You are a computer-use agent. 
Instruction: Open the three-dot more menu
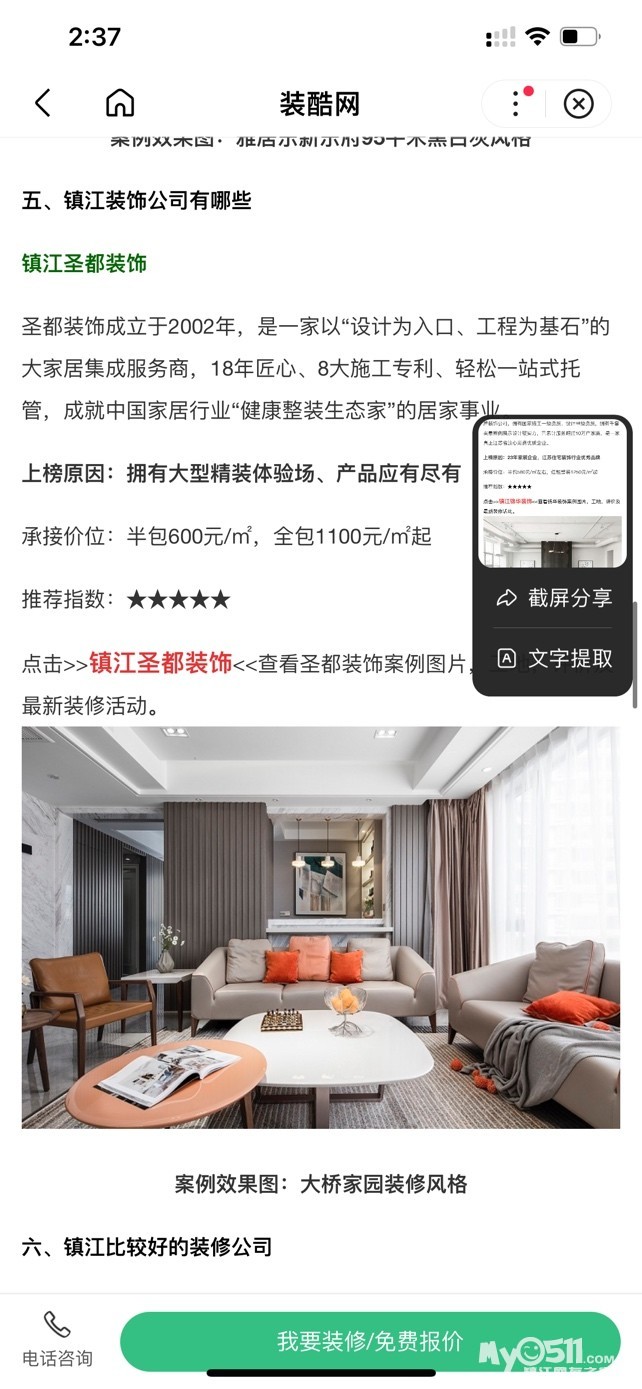click(x=516, y=103)
